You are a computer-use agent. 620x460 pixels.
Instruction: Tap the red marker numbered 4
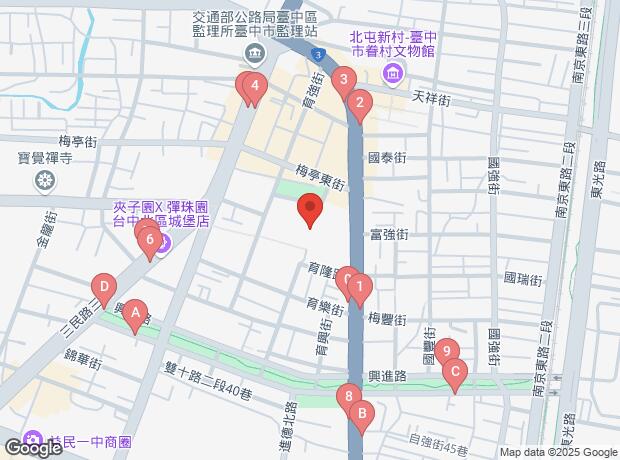255,87
